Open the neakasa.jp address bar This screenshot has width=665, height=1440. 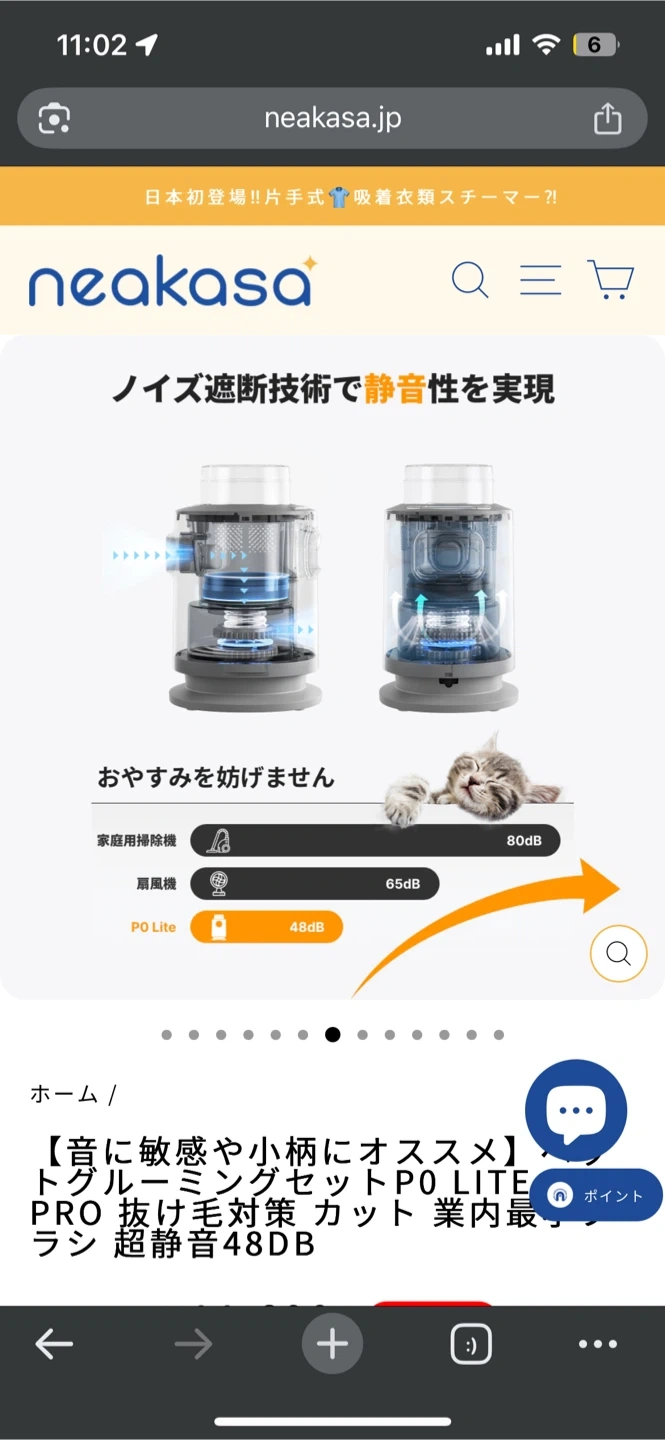pos(332,119)
